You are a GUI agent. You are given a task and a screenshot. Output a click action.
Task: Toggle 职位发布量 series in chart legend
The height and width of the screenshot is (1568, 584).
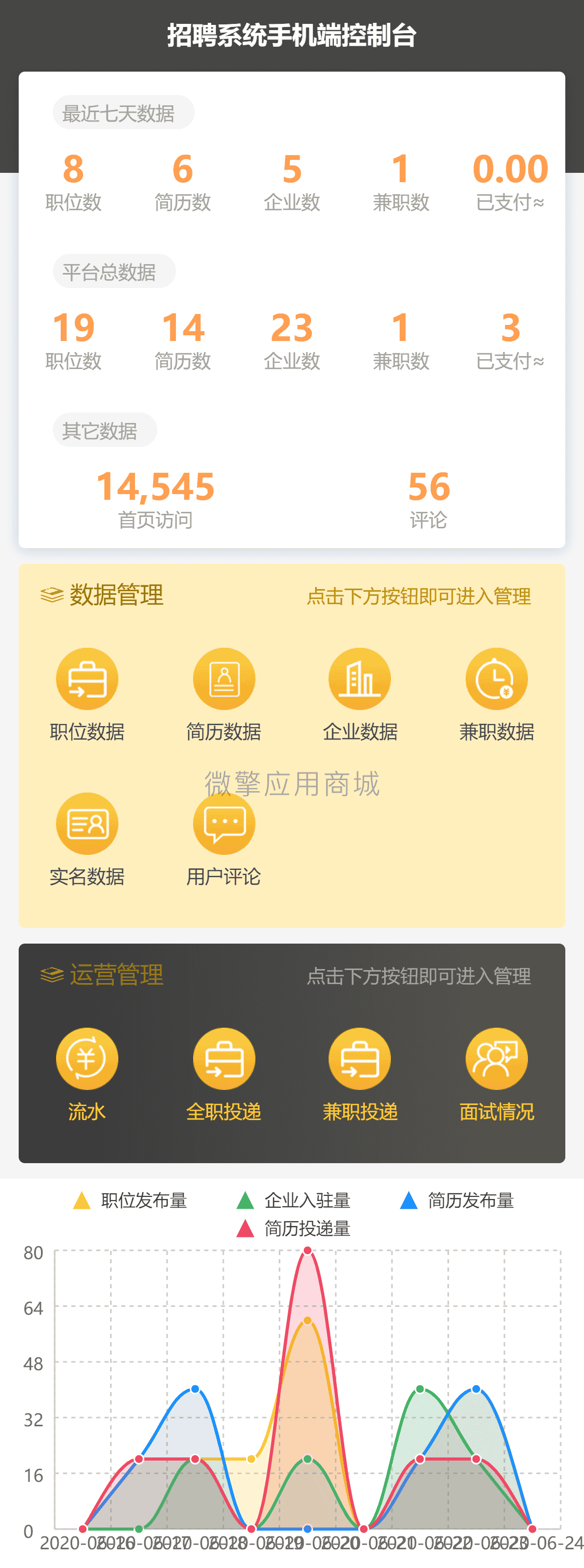[x=130, y=1201]
